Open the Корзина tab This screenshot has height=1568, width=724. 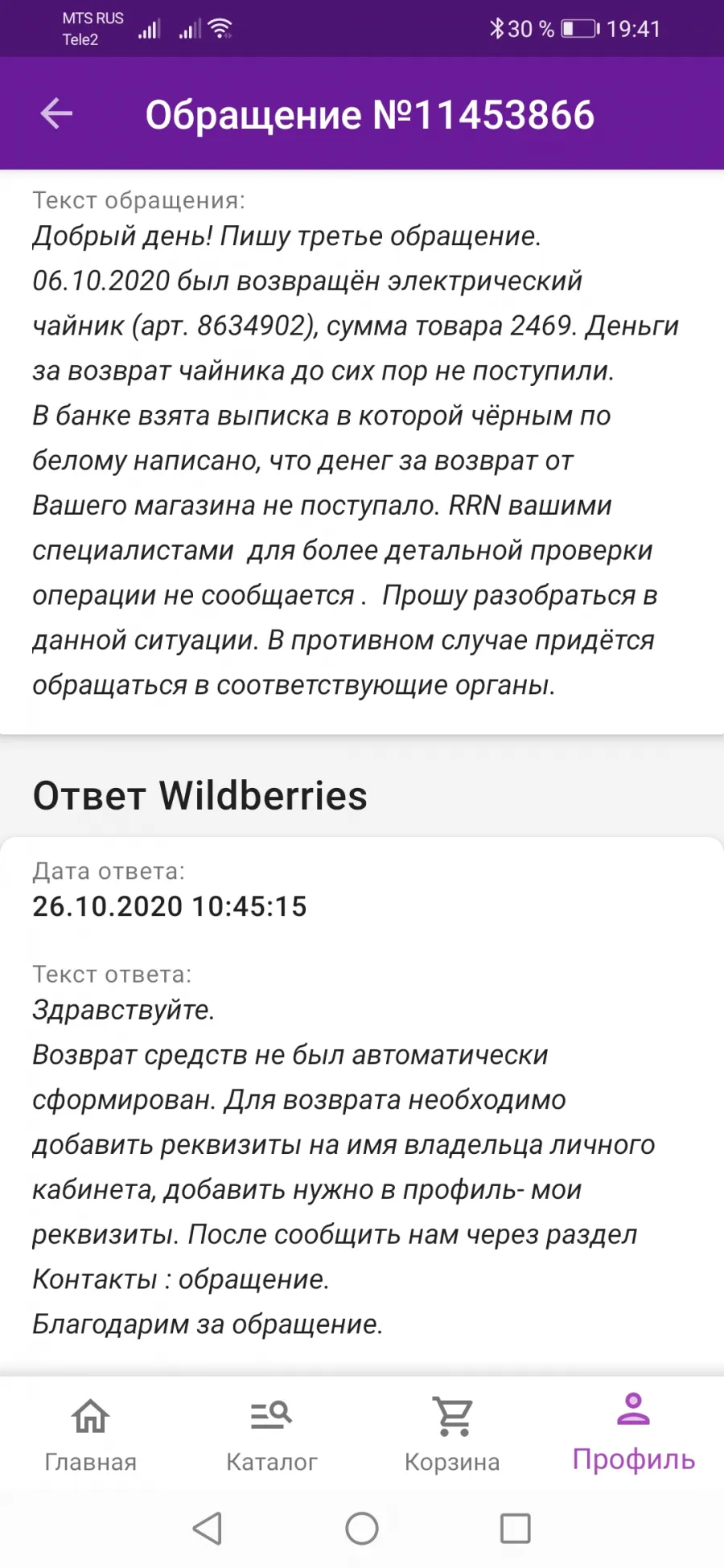[452, 1435]
